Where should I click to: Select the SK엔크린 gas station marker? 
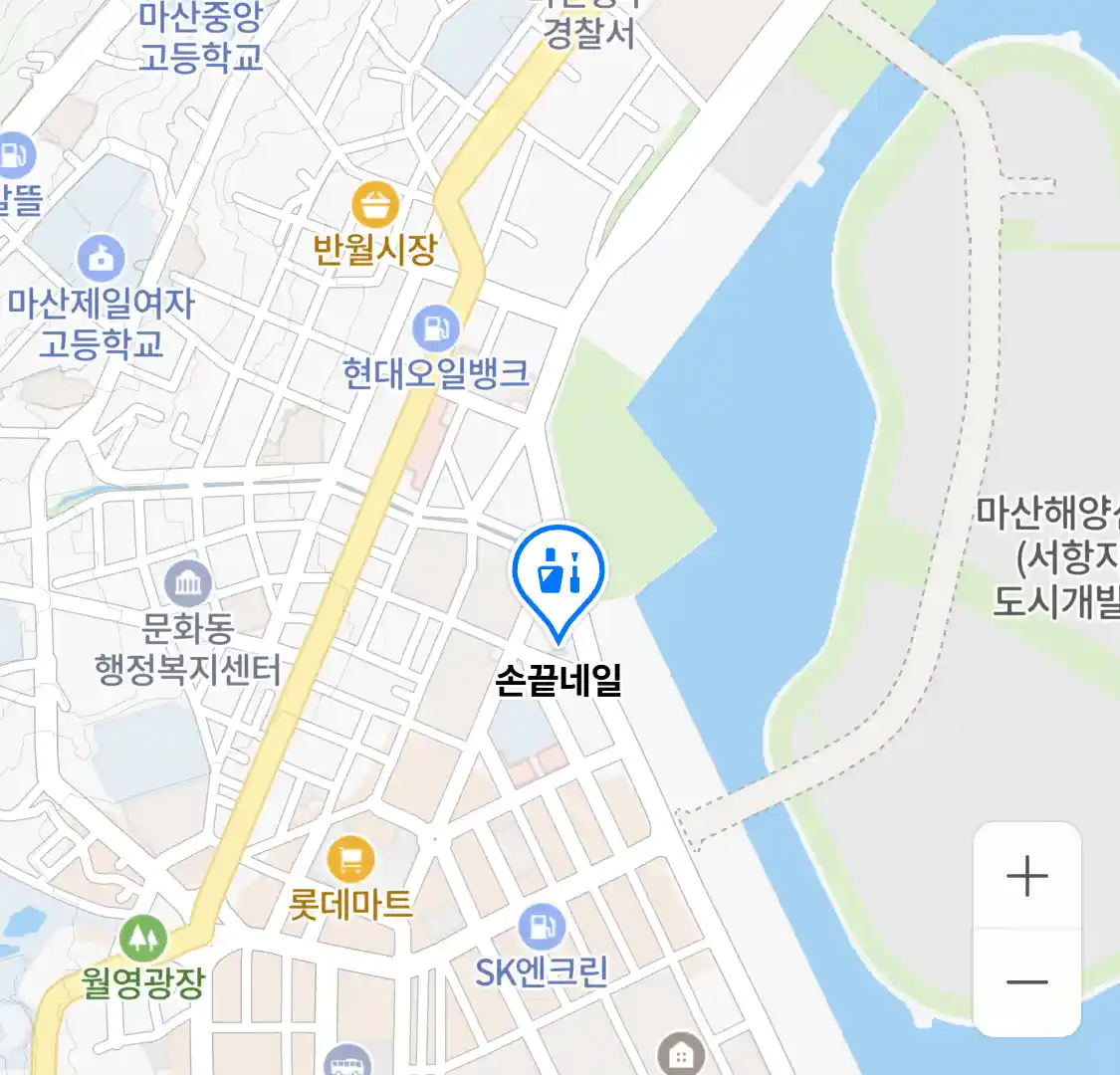[x=542, y=928]
